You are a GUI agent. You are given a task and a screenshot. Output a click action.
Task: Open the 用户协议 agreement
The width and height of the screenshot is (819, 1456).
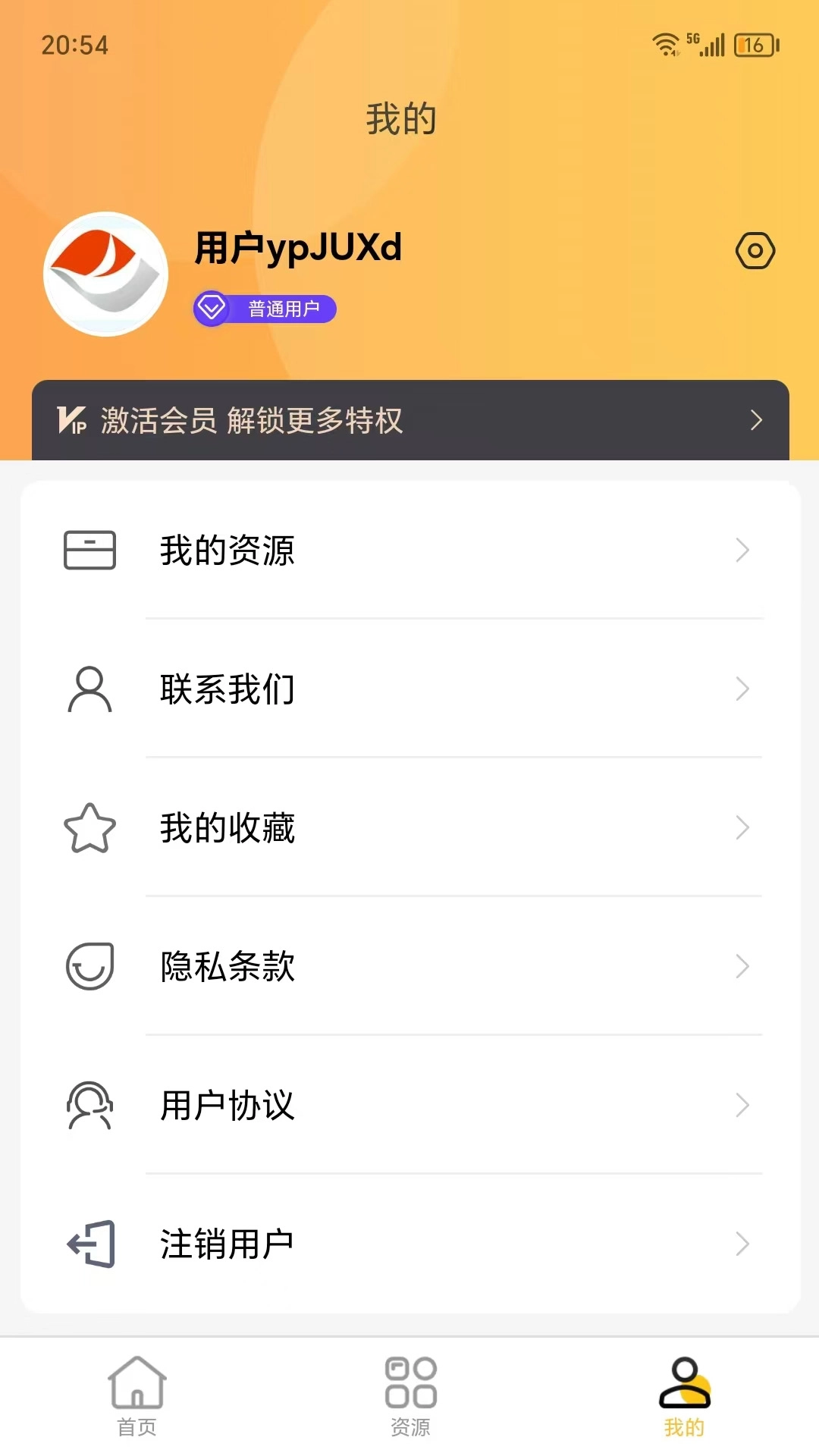(x=227, y=1106)
